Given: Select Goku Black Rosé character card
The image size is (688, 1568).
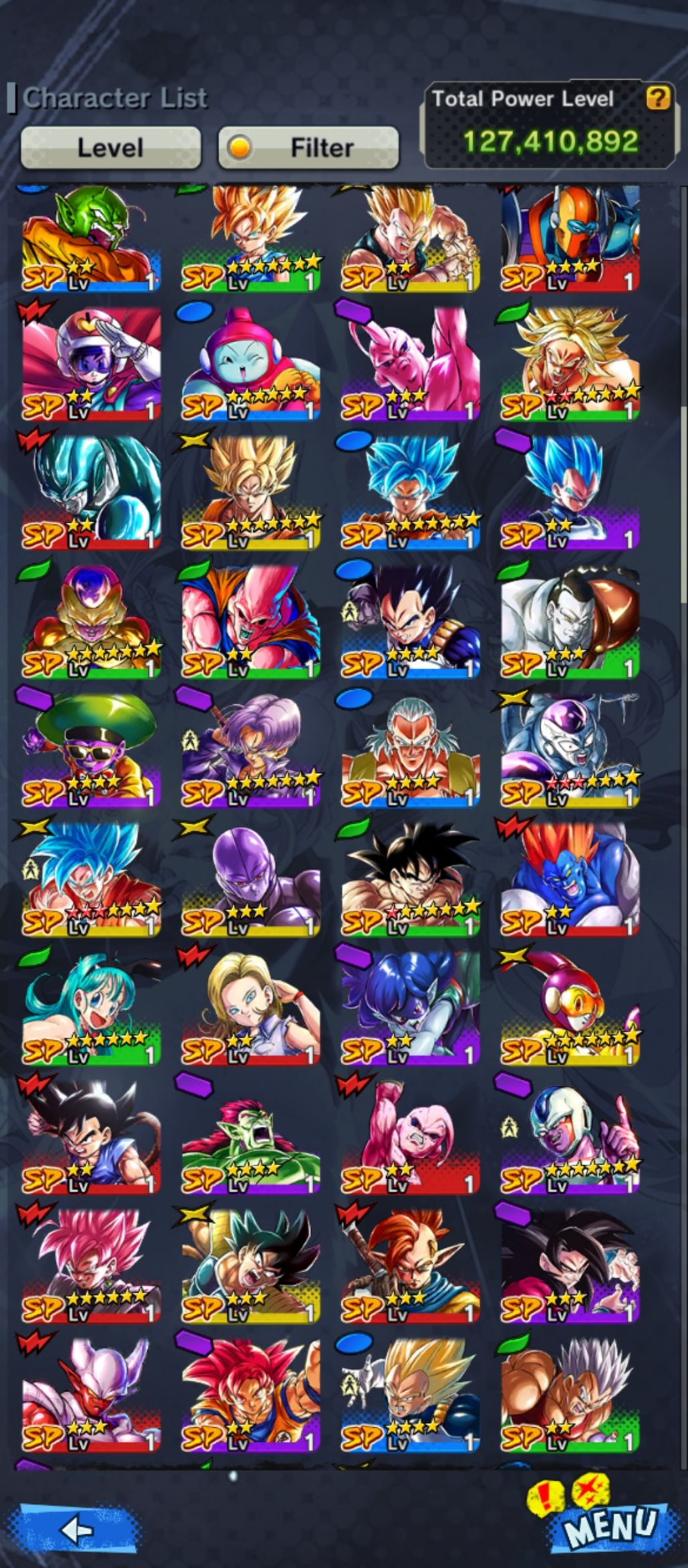Looking at the screenshot, I should pyautogui.click(x=91, y=1263).
